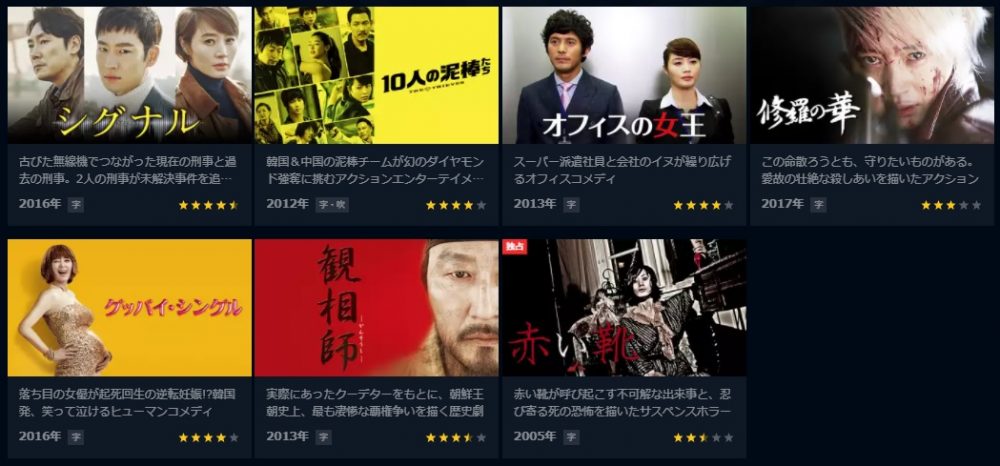Select the オフィスの女王 title

[x=624, y=76]
